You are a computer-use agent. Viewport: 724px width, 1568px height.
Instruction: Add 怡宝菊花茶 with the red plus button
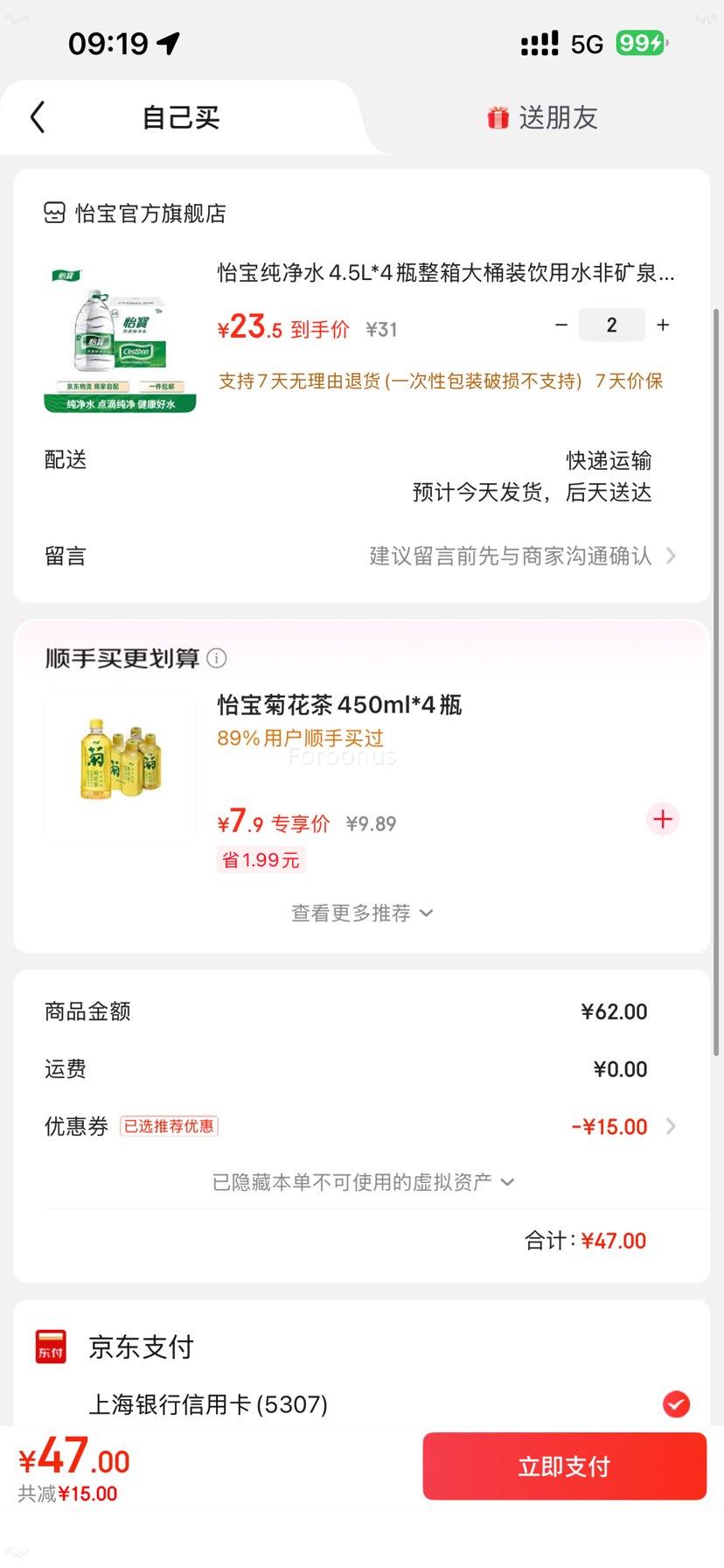click(x=662, y=819)
